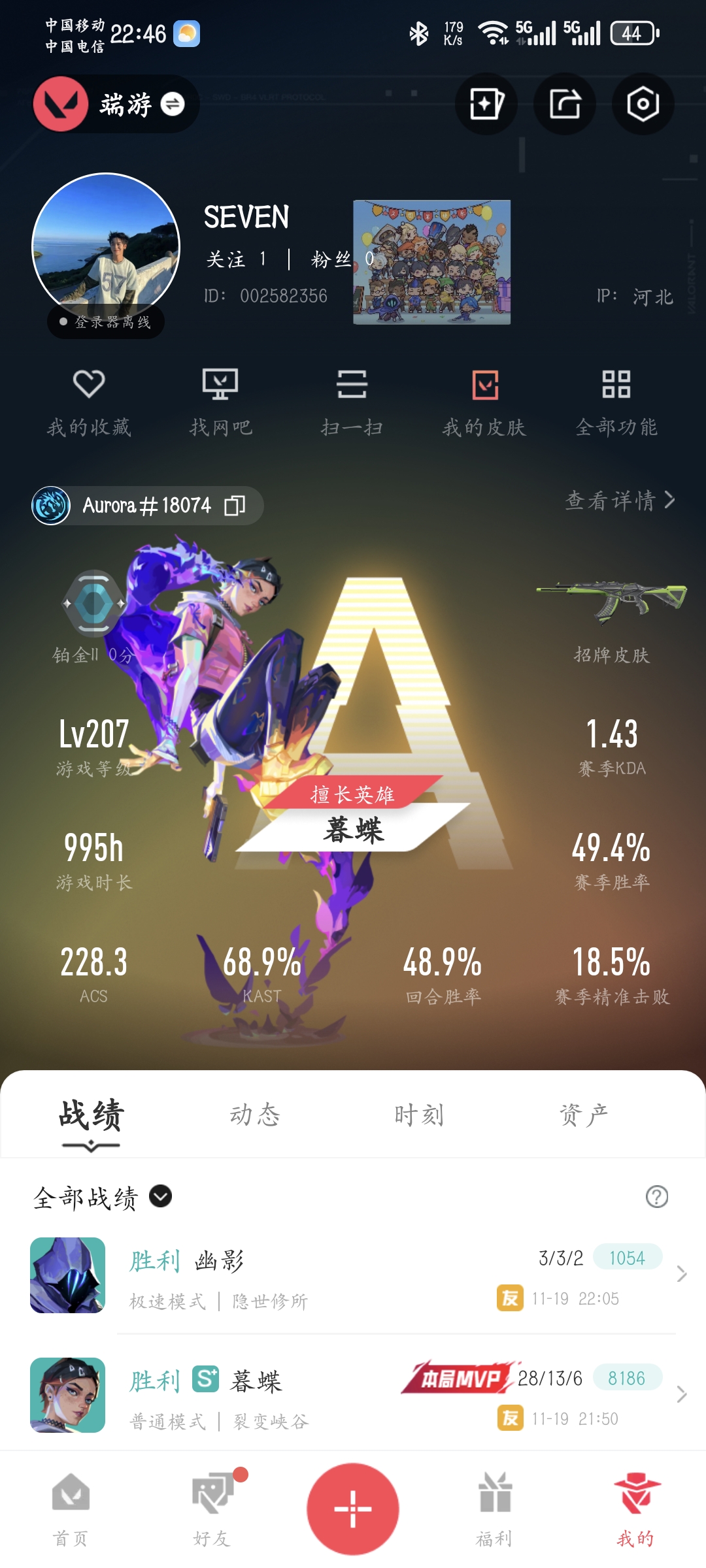Launch 扫一扫 scanner
This screenshot has width=706, height=1568.
point(352,402)
